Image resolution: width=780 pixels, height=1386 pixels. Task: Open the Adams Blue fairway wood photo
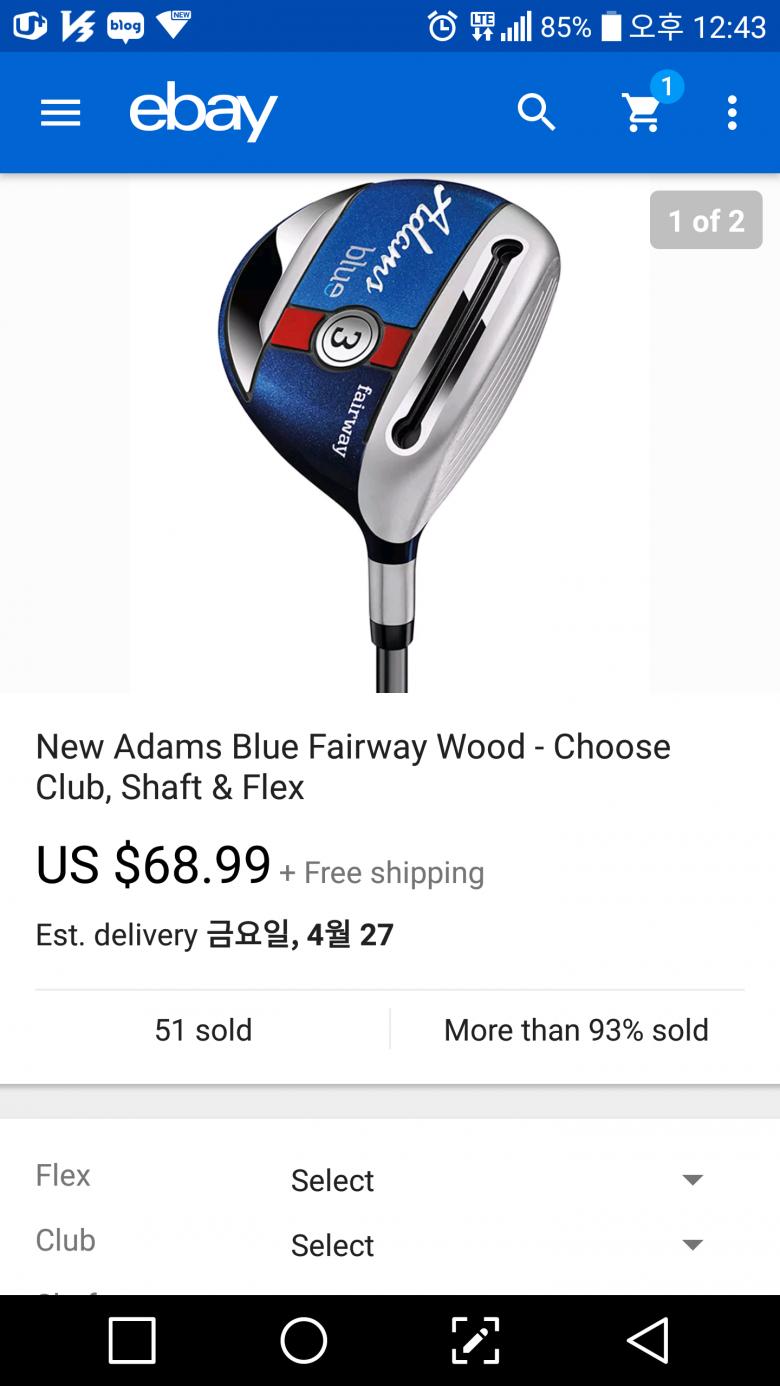(x=389, y=433)
